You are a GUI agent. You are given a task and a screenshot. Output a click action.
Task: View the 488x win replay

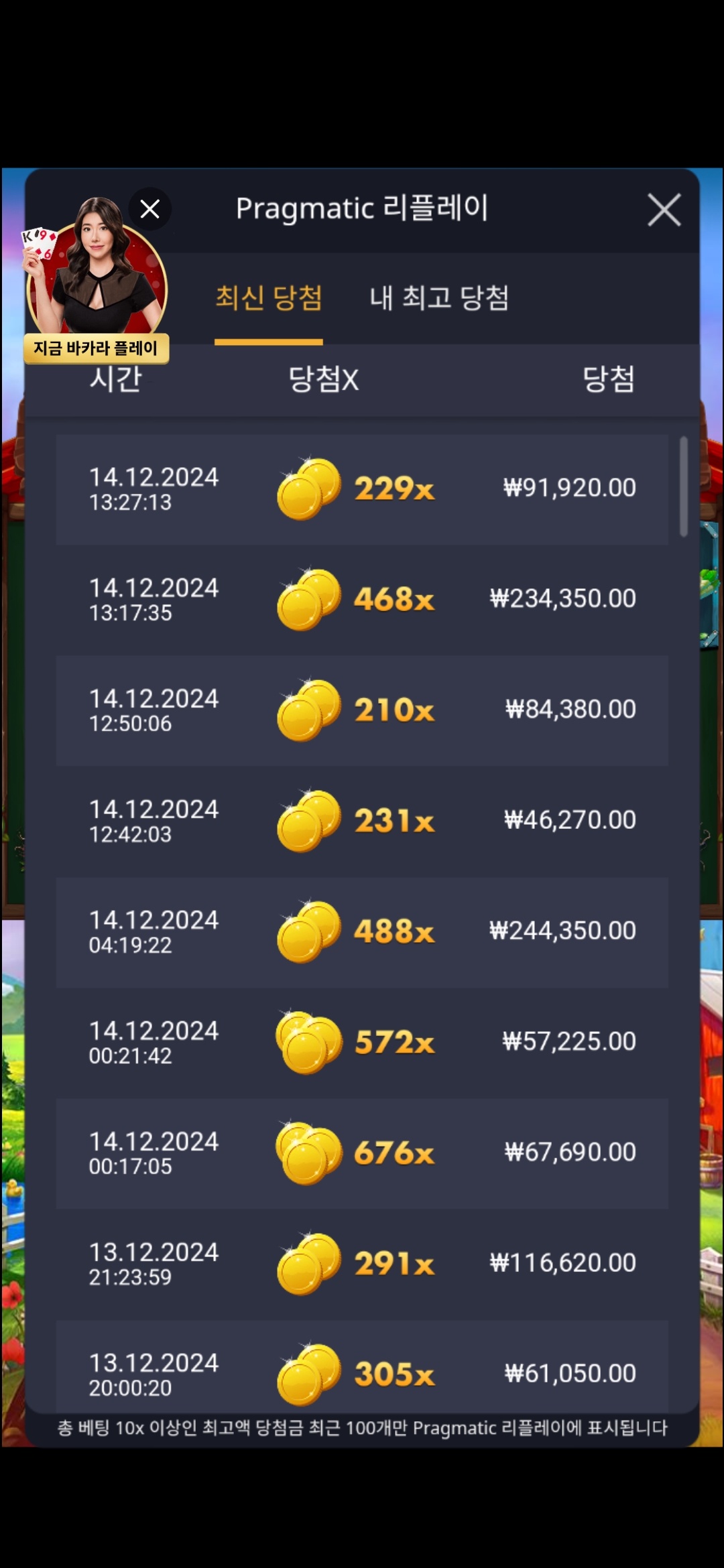point(362,931)
